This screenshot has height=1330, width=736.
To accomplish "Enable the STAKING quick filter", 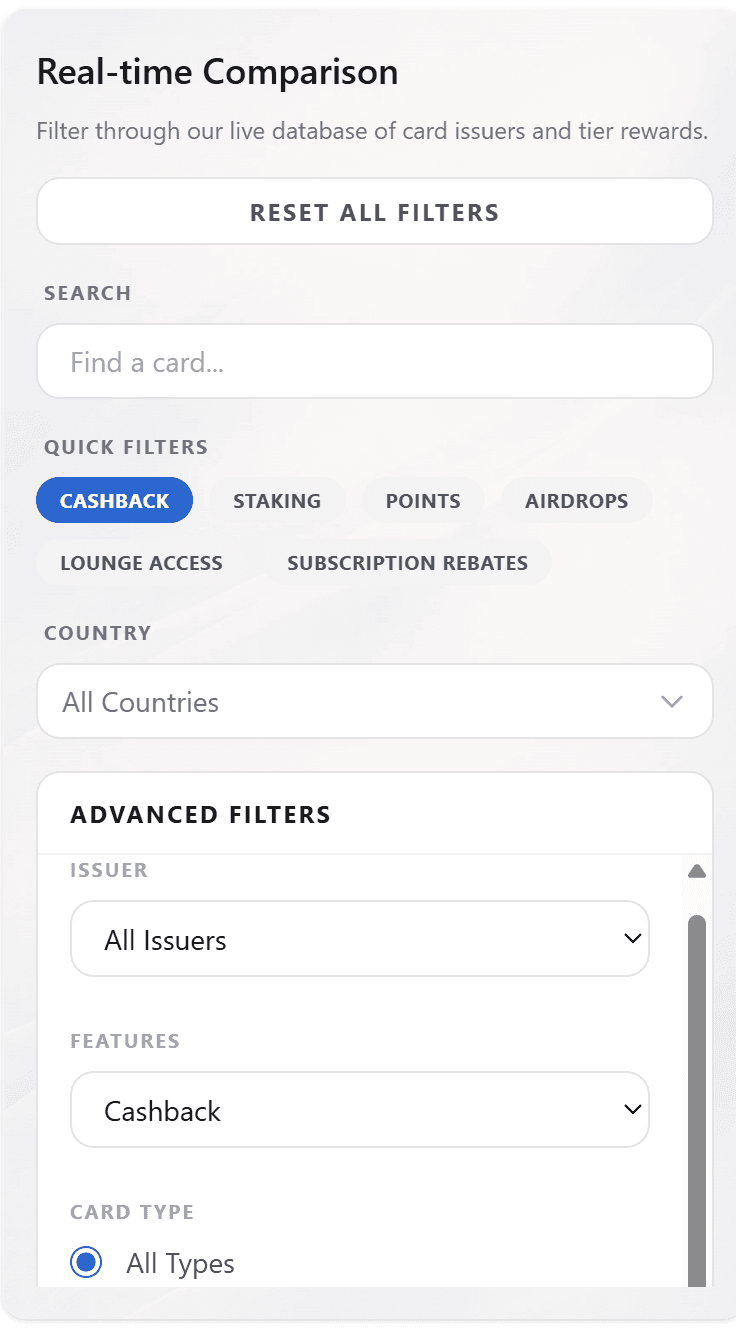I will 277,500.
